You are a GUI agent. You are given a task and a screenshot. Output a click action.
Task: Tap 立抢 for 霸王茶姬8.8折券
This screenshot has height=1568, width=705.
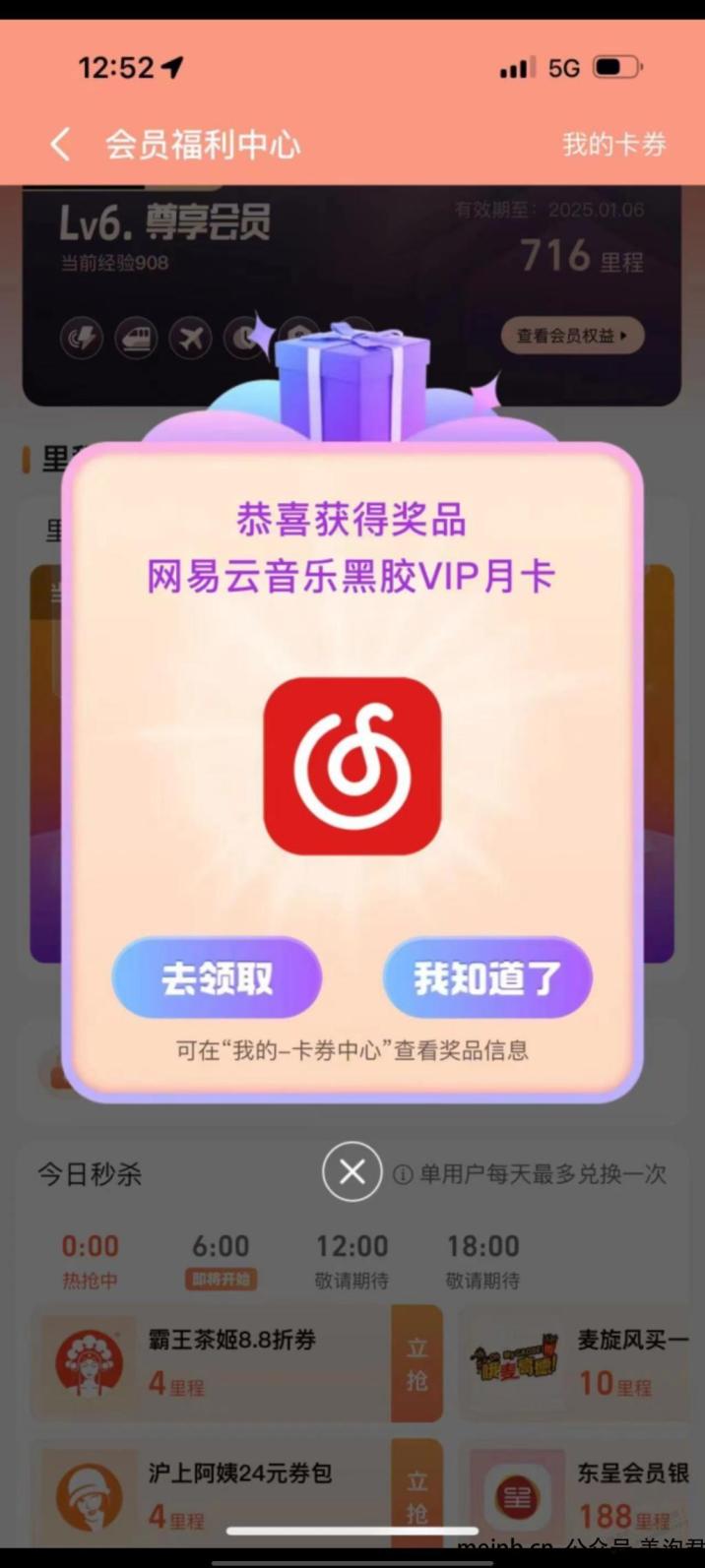point(417,1363)
